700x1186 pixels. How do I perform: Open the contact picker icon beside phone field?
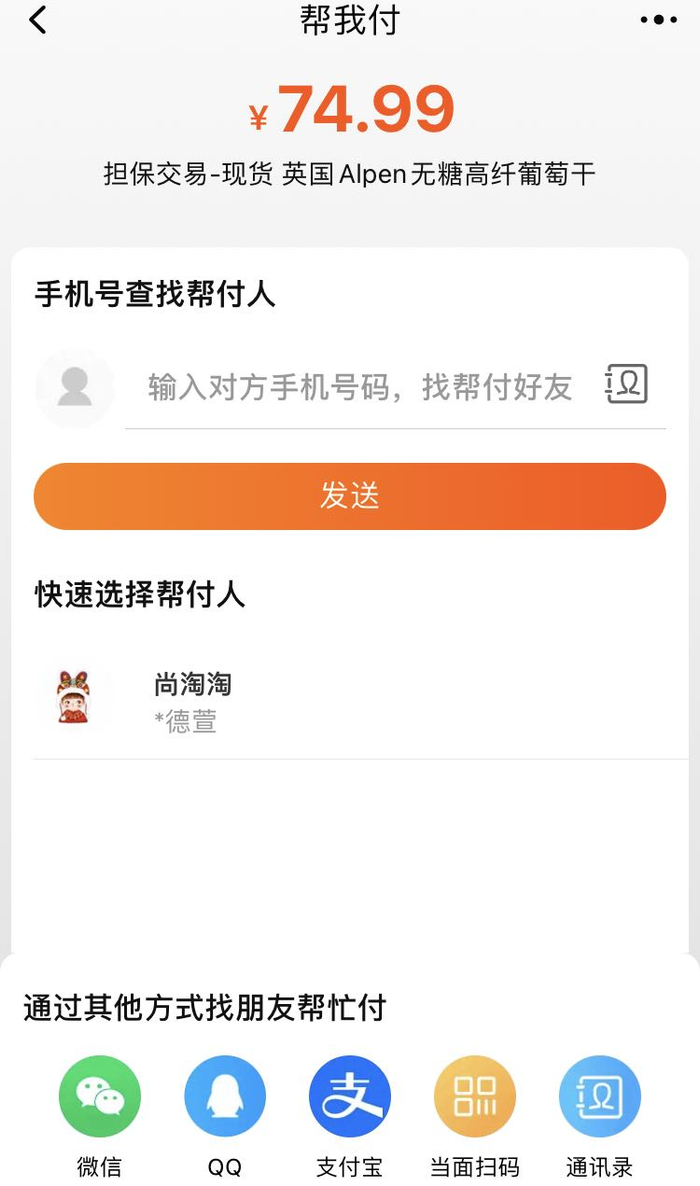coord(627,384)
